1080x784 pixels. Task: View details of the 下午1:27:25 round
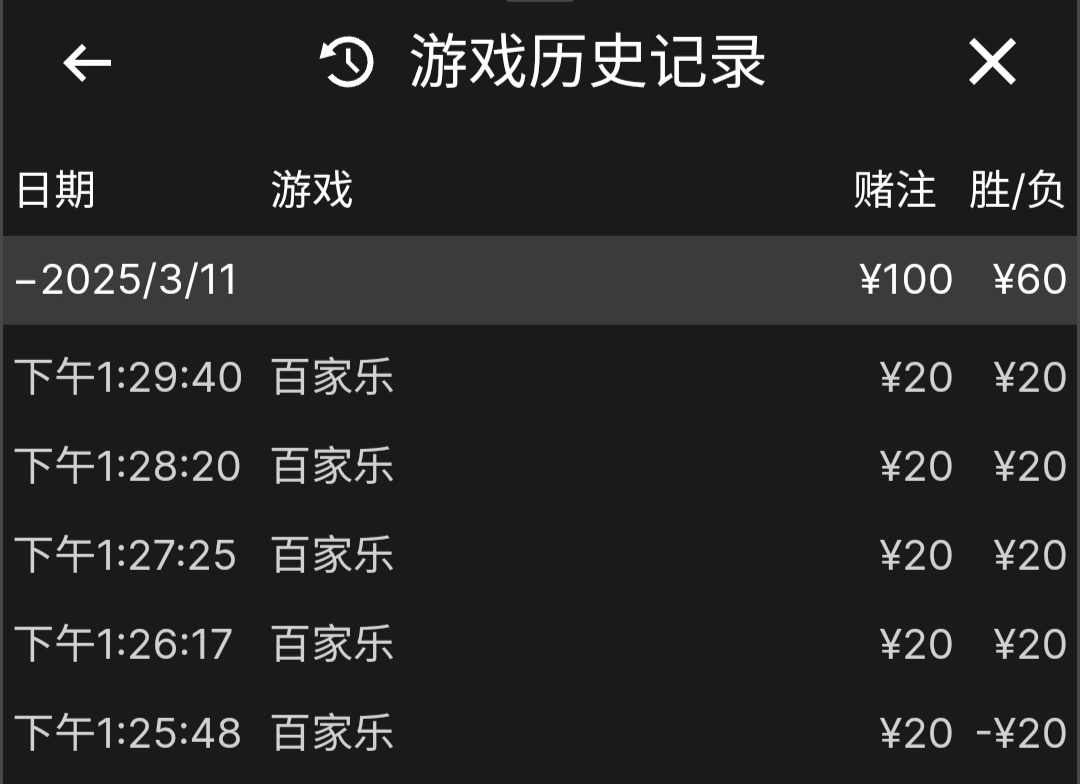point(540,556)
